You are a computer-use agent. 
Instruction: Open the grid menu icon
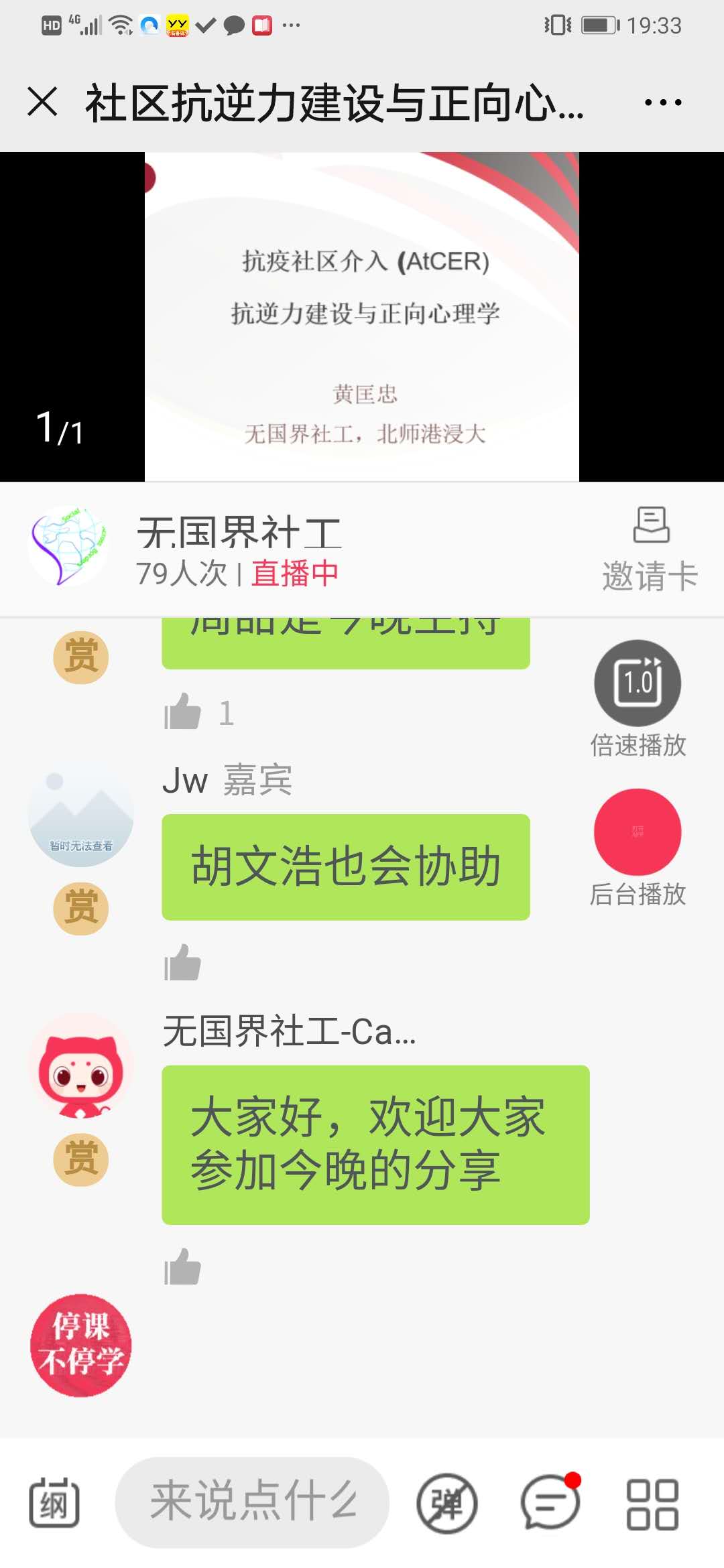[x=652, y=1504]
